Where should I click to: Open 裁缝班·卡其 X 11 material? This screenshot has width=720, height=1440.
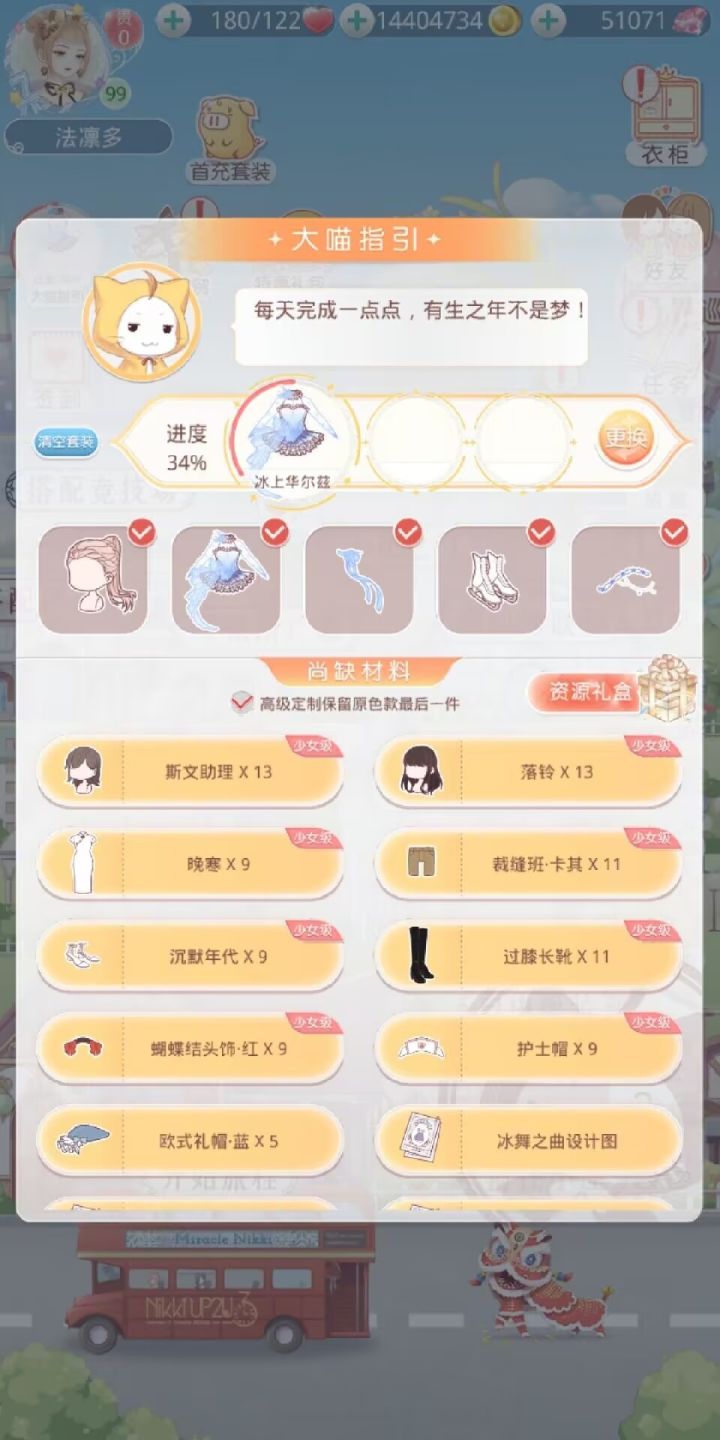[528, 864]
